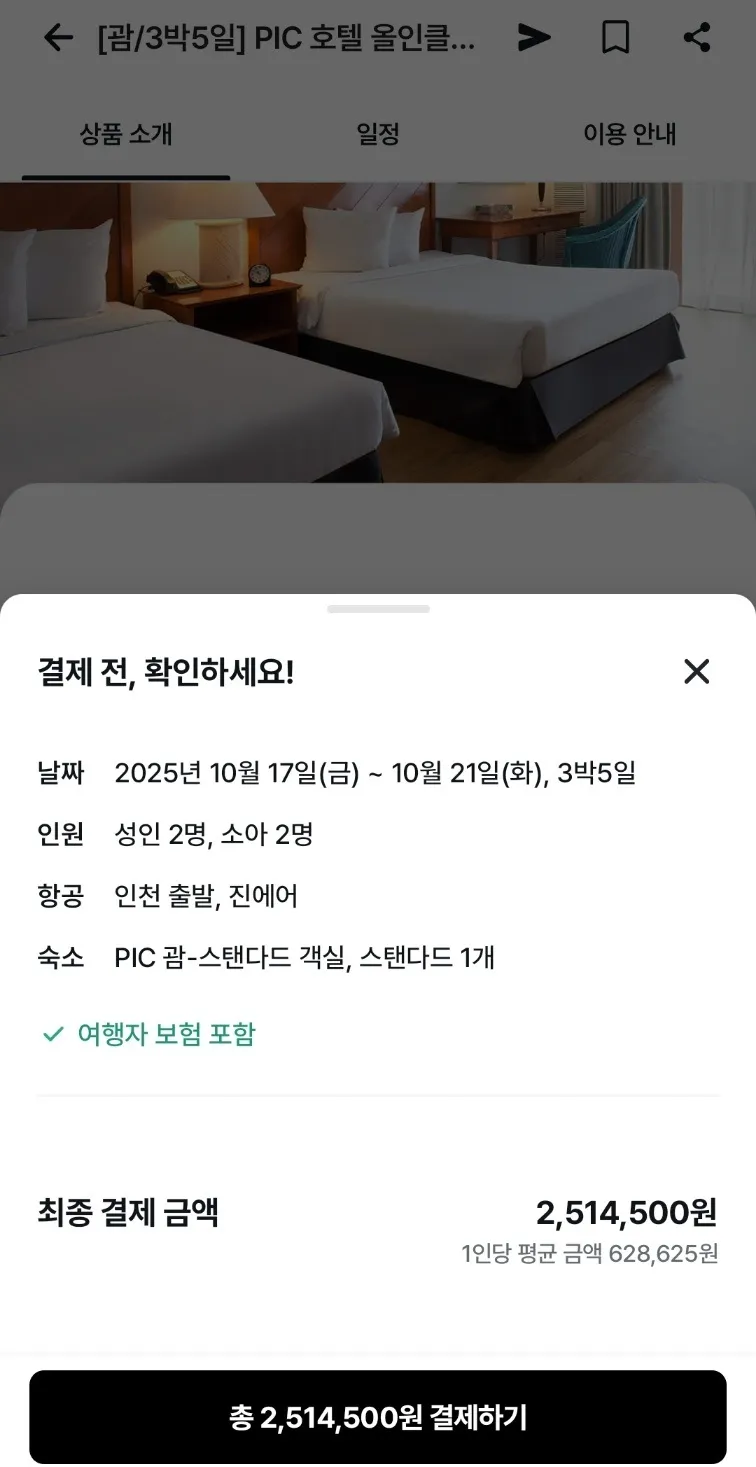Open the 이용 안내 tab
Image resolution: width=756 pixels, height=1467 pixels.
(x=630, y=135)
